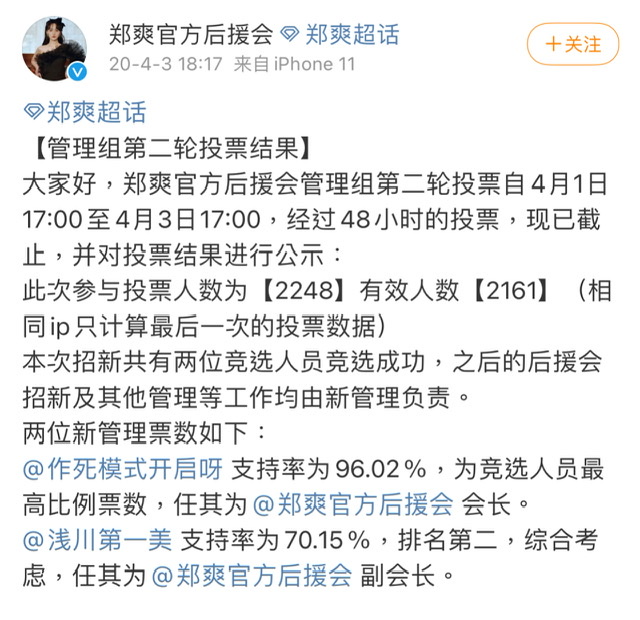Open the @作死模式开启呀 mention
The height and width of the screenshot is (620, 640).
124,466
